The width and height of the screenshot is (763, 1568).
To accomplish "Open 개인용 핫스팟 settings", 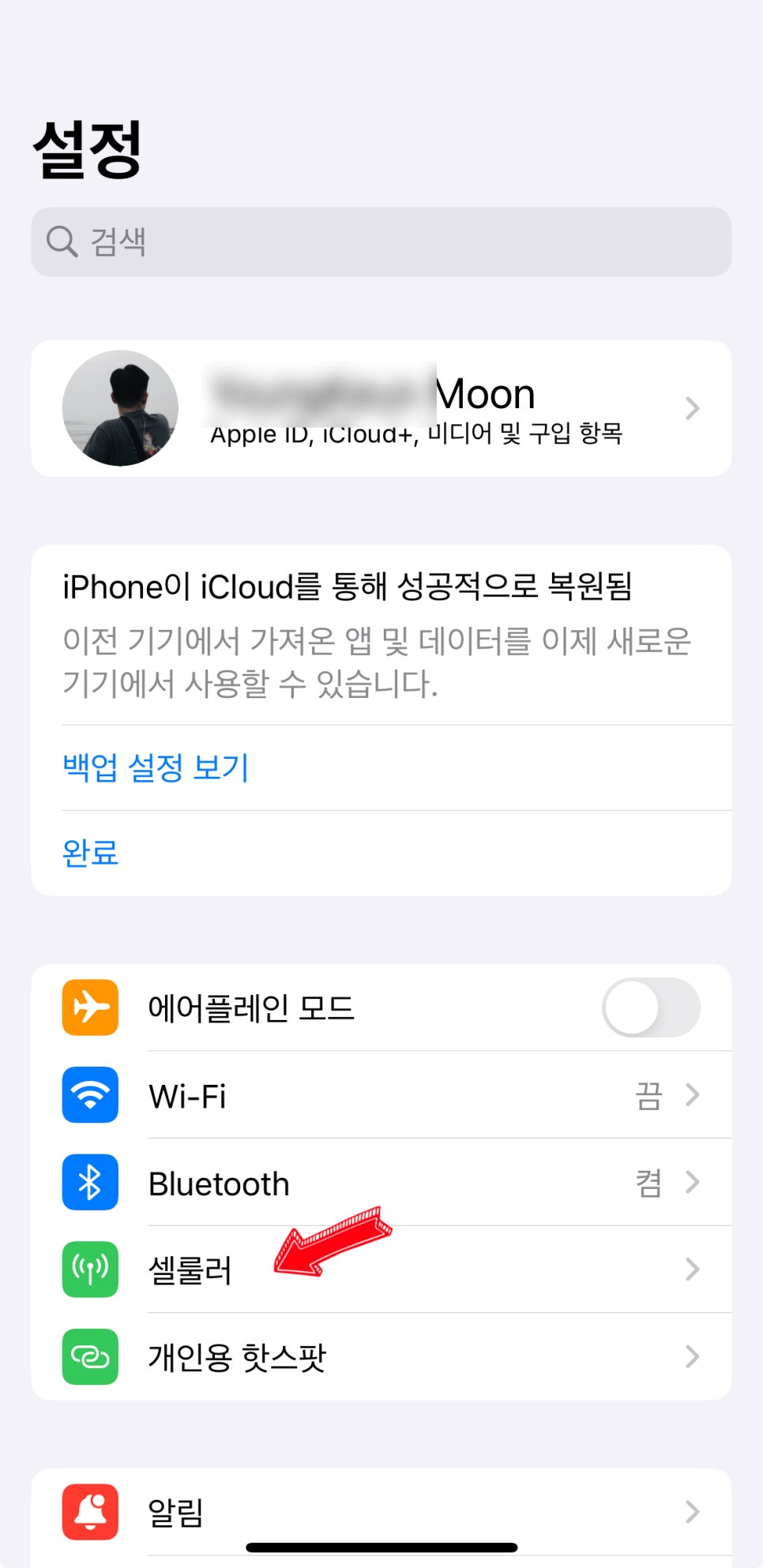I will coord(381,1356).
